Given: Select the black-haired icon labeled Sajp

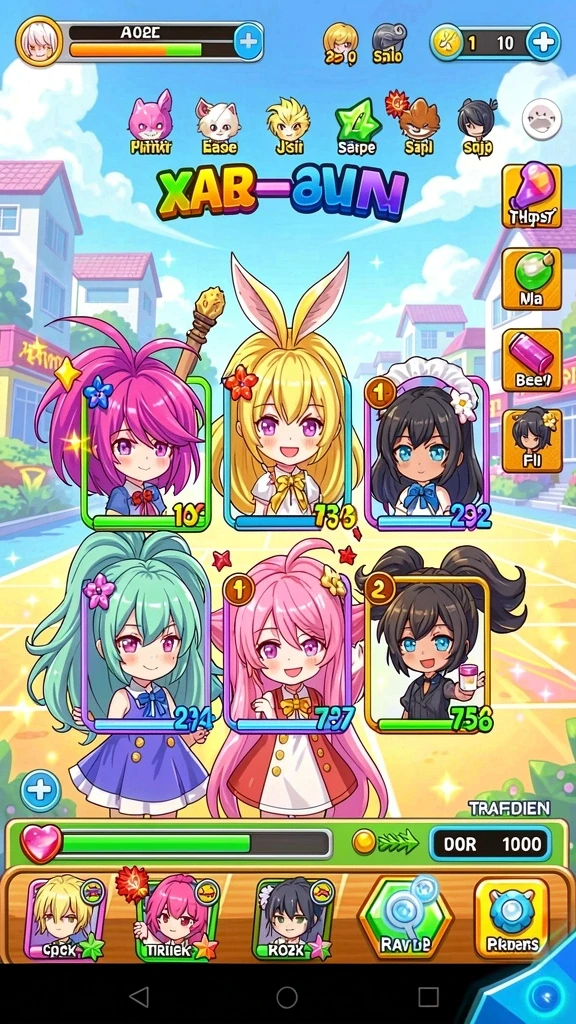Looking at the screenshot, I should (x=476, y=126).
